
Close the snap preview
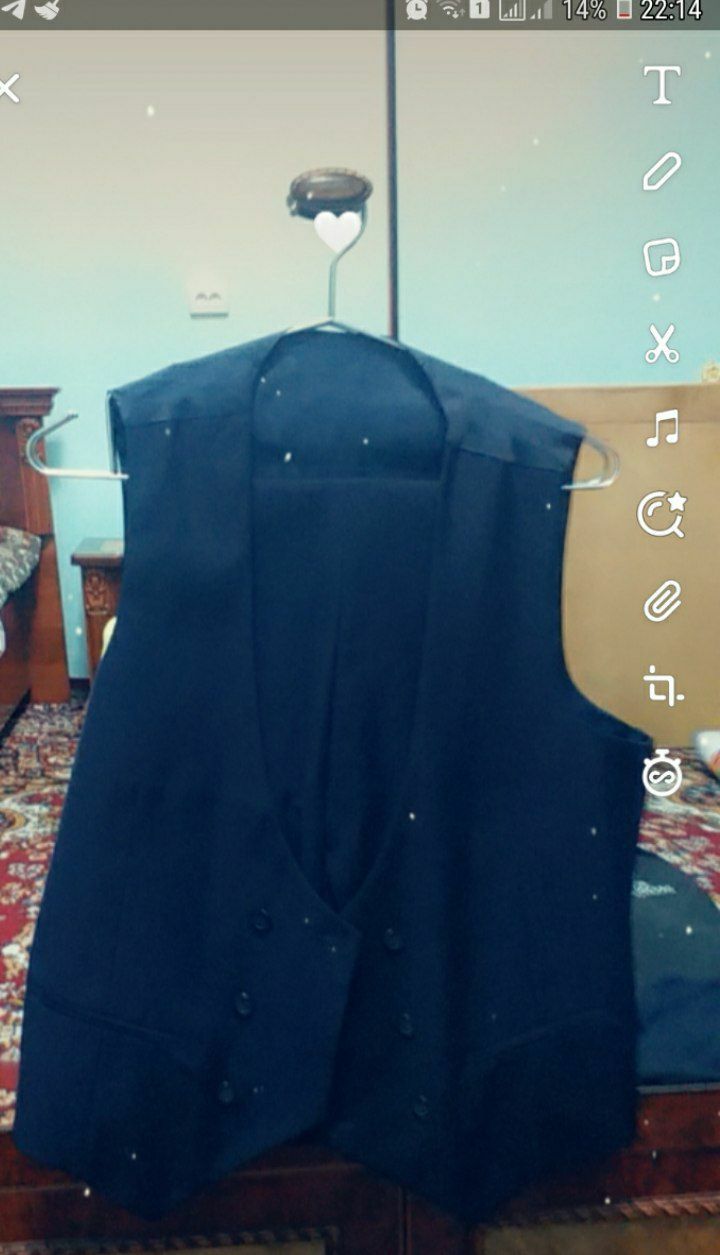[x=9, y=89]
